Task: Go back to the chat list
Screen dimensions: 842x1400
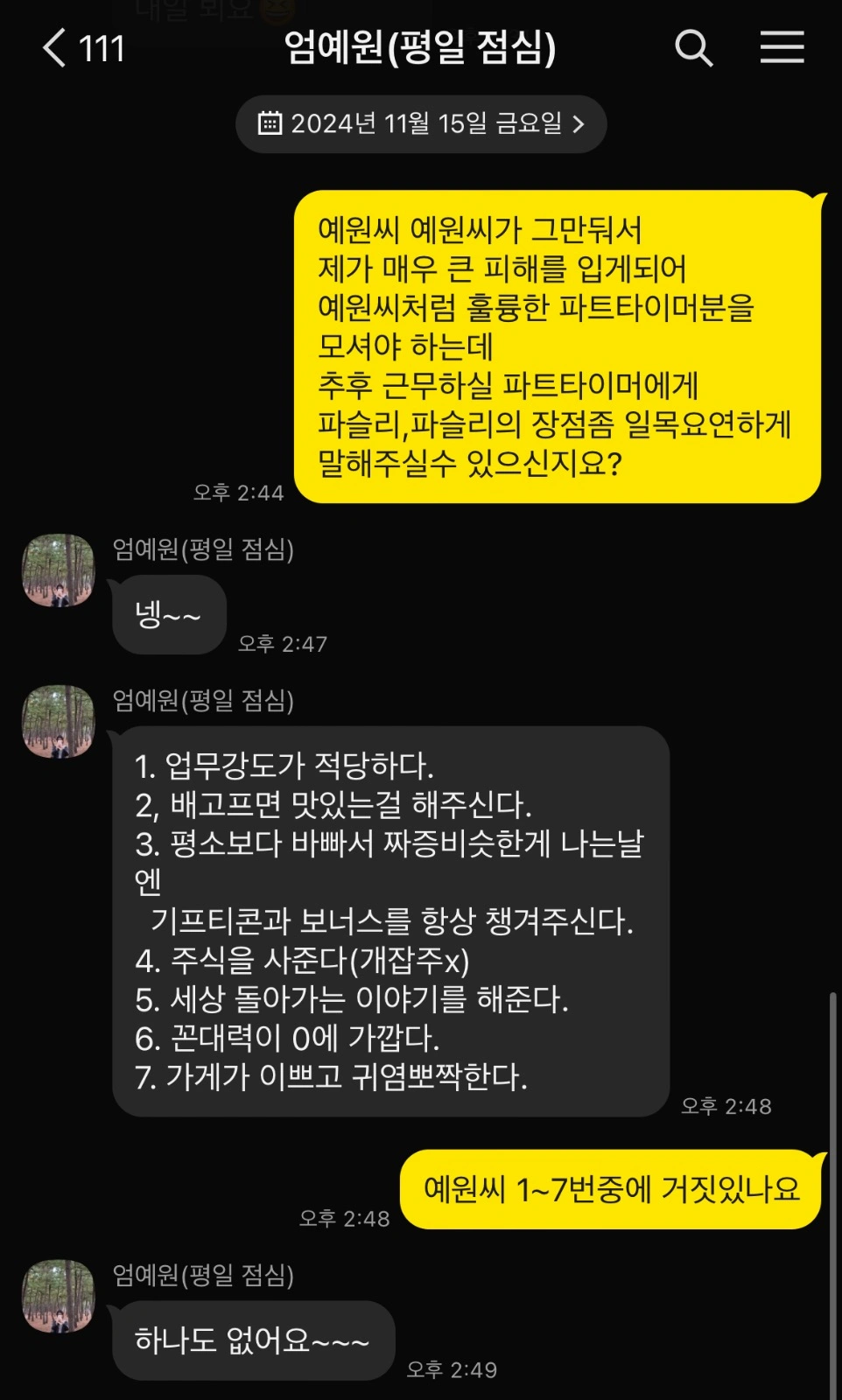Action: coord(83,47)
